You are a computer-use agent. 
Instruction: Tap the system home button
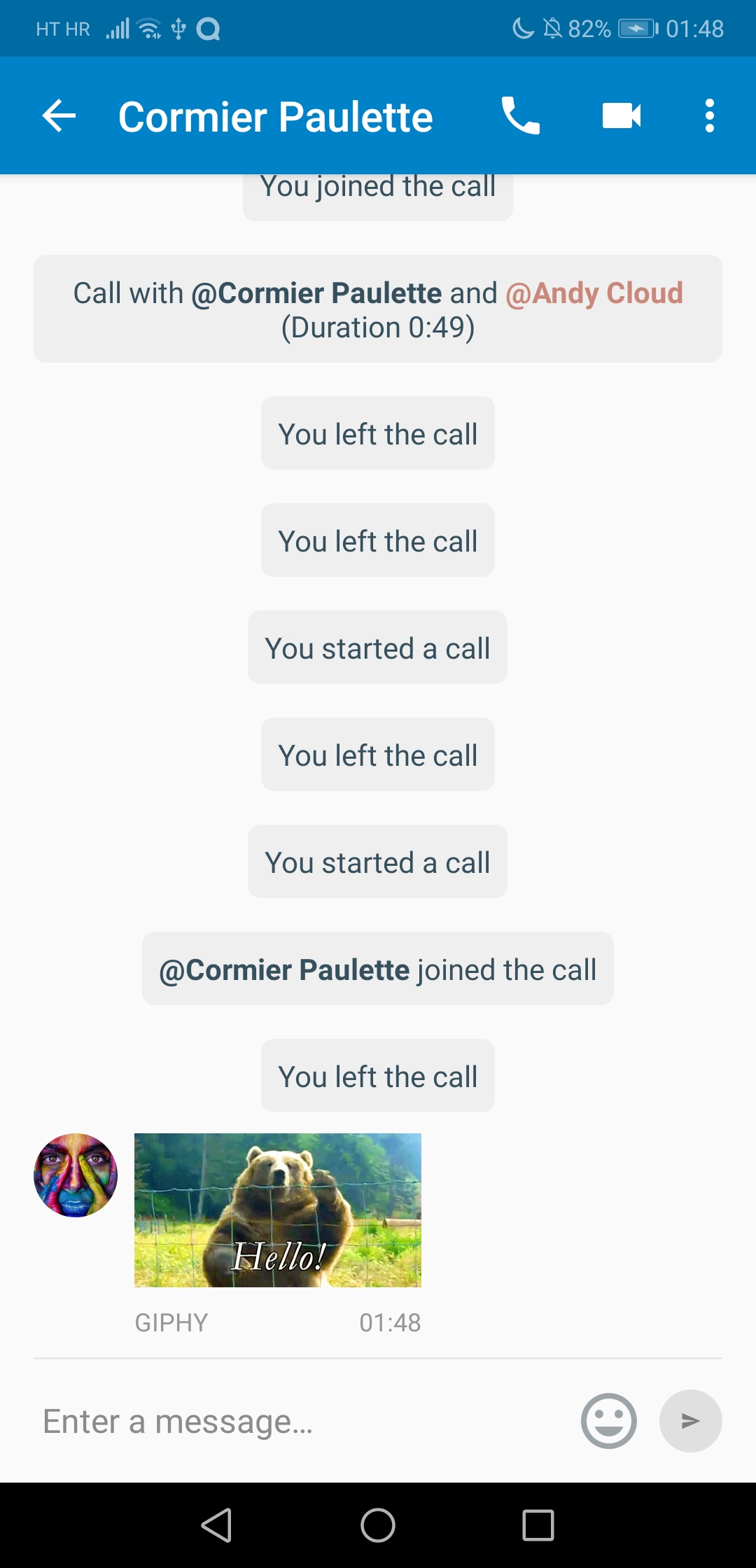(378, 1525)
